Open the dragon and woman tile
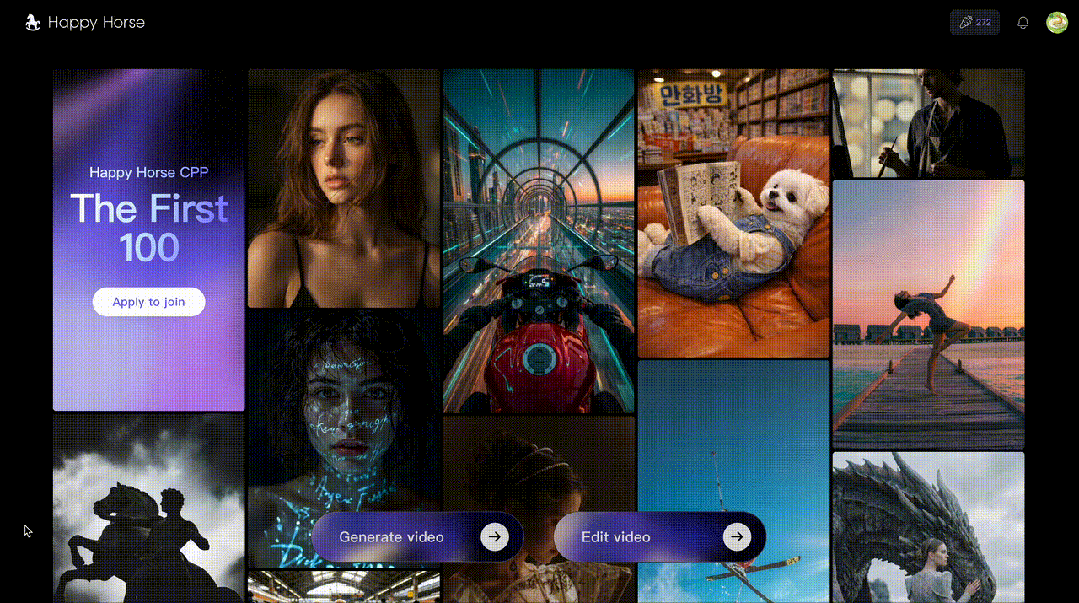Viewport: 1079px width, 603px height. 928,527
